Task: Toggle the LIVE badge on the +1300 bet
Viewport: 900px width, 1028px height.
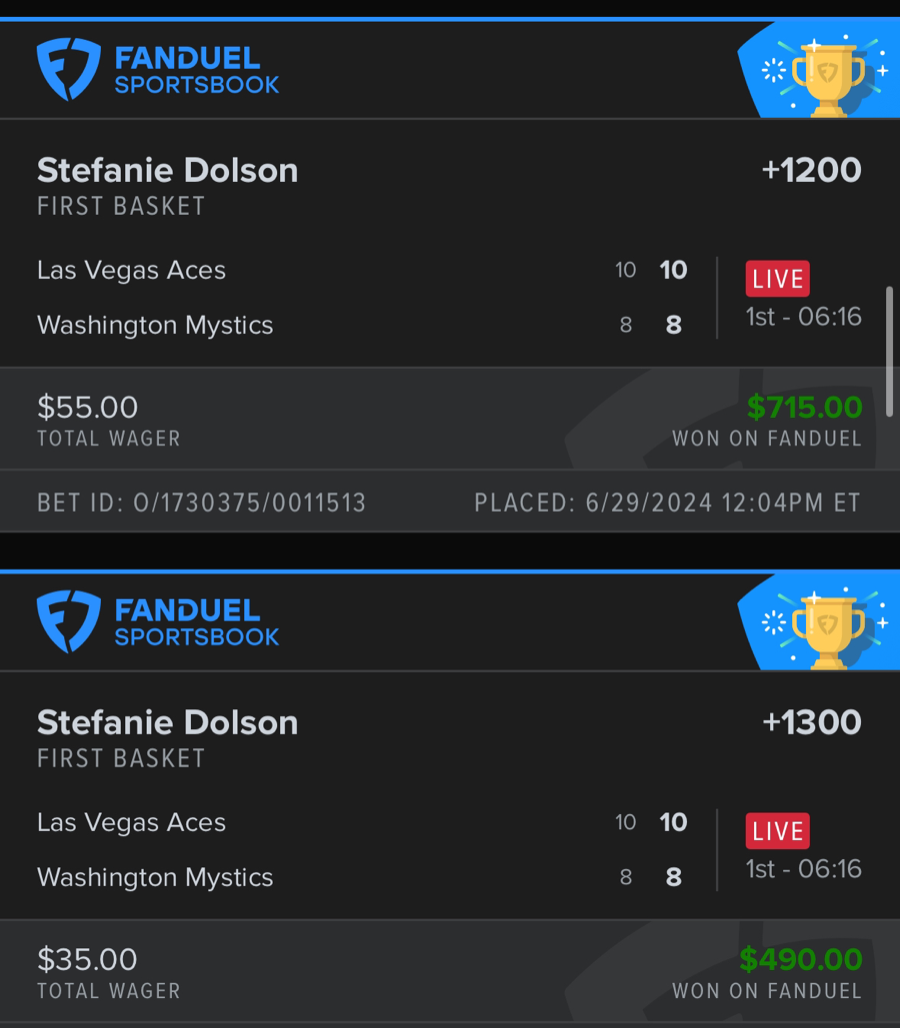Action: pos(777,831)
